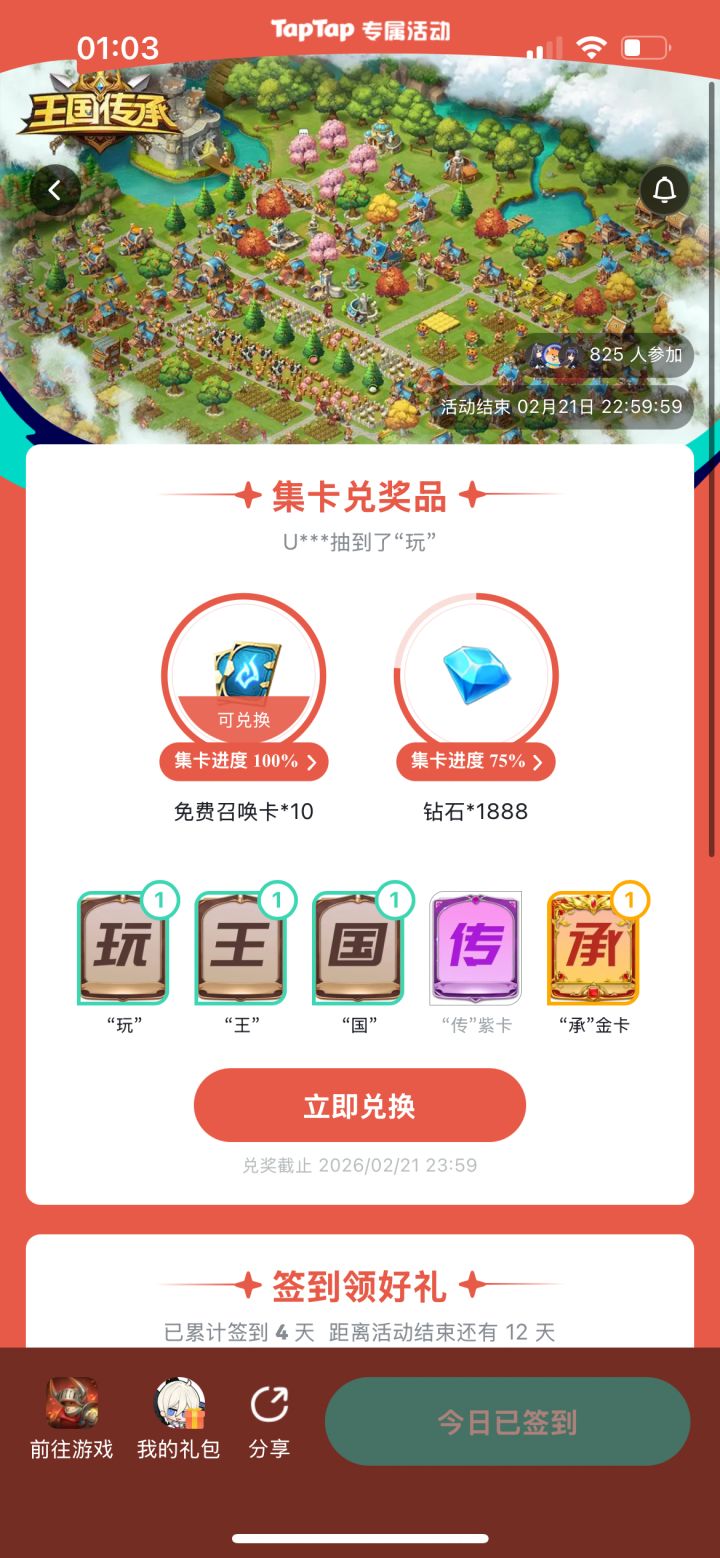Tap the 今日已签到 check-in button
The image size is (720, 1558).
click(506, 1420)
